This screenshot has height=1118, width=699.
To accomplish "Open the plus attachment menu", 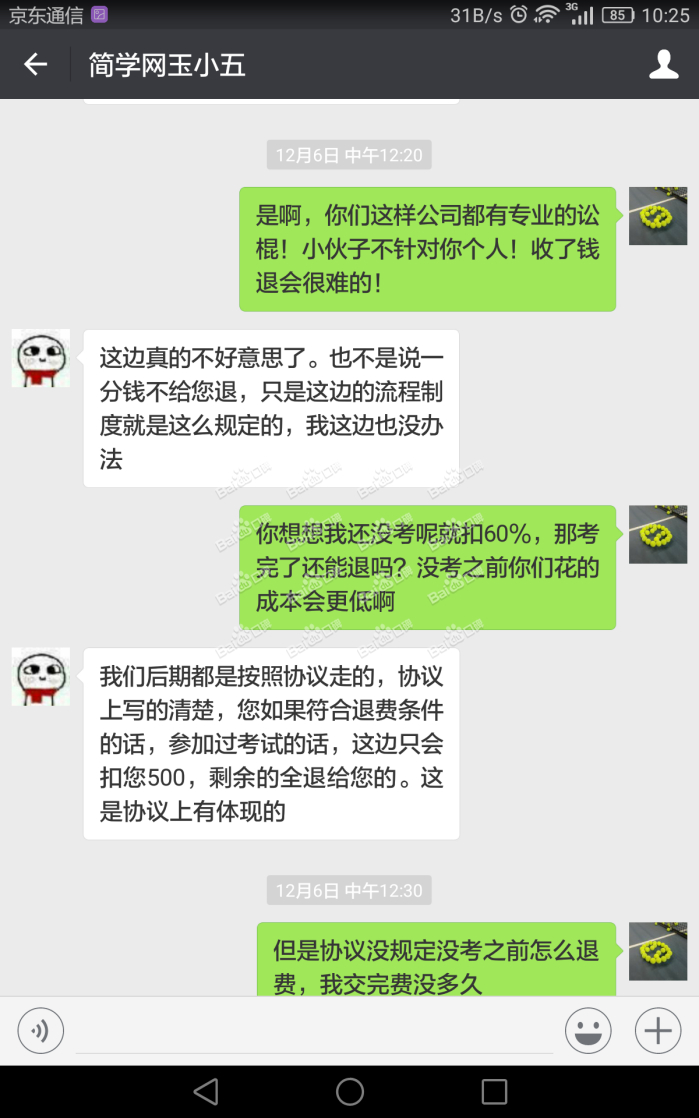I will (x=658, y=1030).
